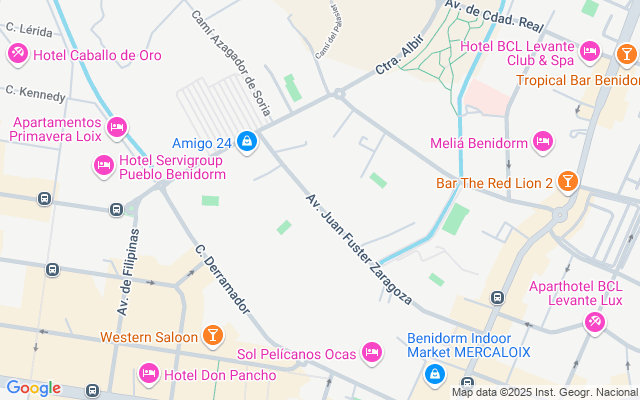Select the Apartamentos Primavera Loix pin
The height and width of the screenshot is (400, 640).
coord(117,127)
